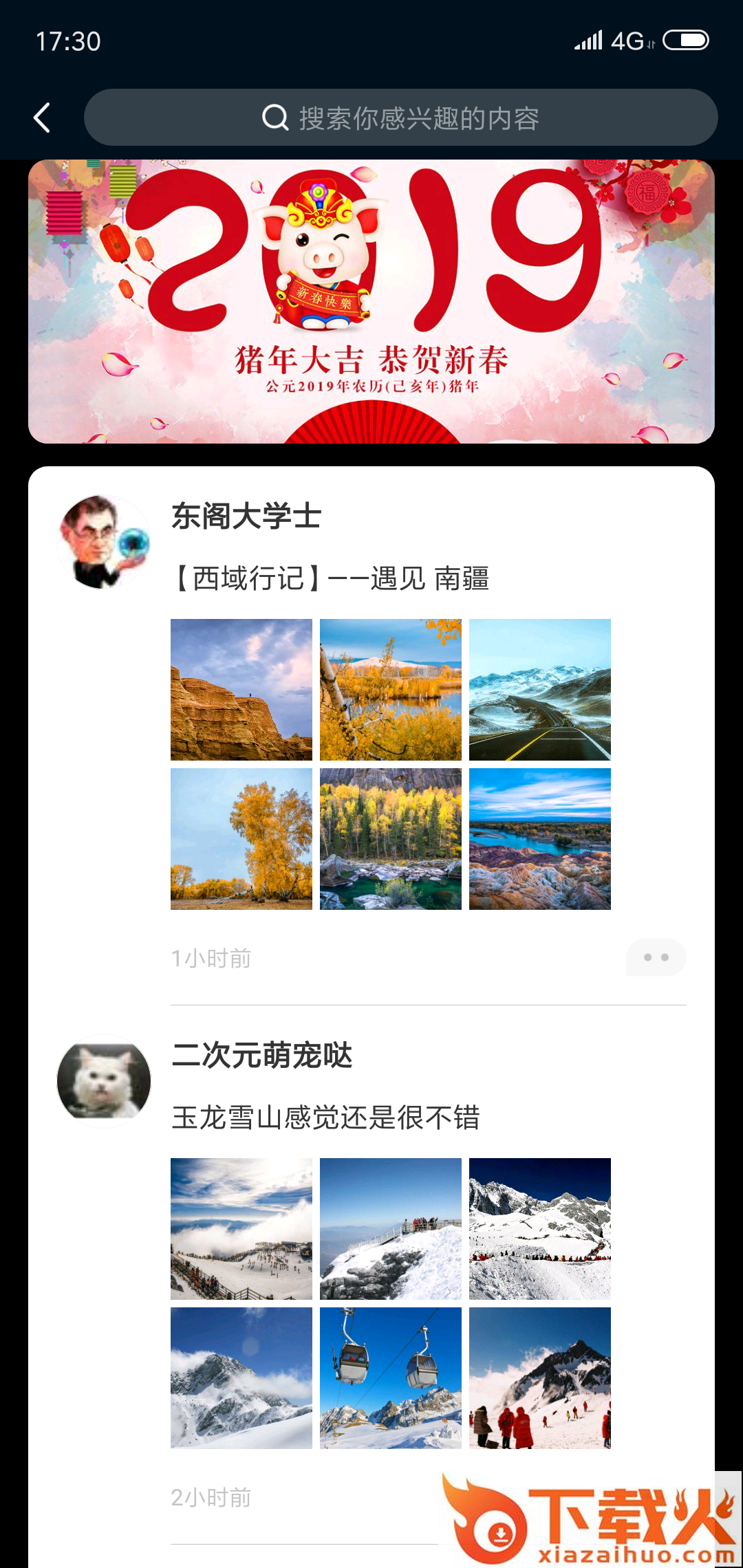The image size is (743, 1568).
Task: View the forest stream photo in 东阁大学士's post
Action: pyautogui.click(x=391, y=839)
